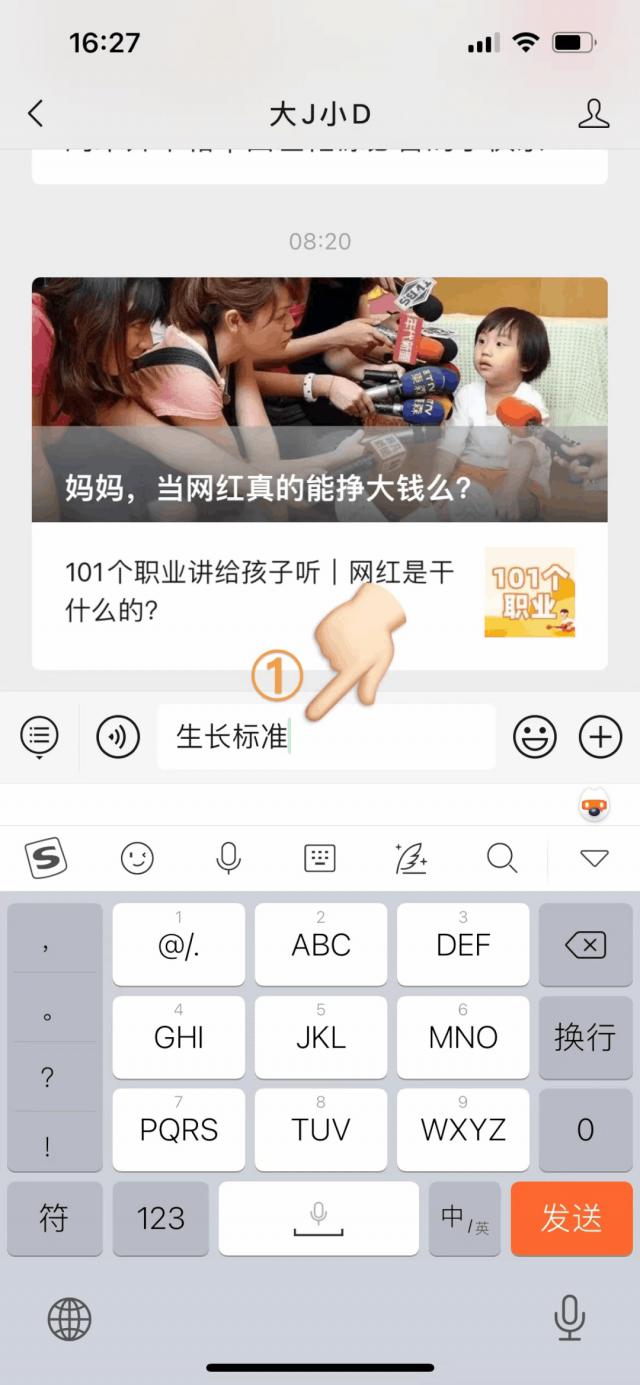Delete a character with backspace key
Screen dimensions: 640x1385
(x=585, y=945)
